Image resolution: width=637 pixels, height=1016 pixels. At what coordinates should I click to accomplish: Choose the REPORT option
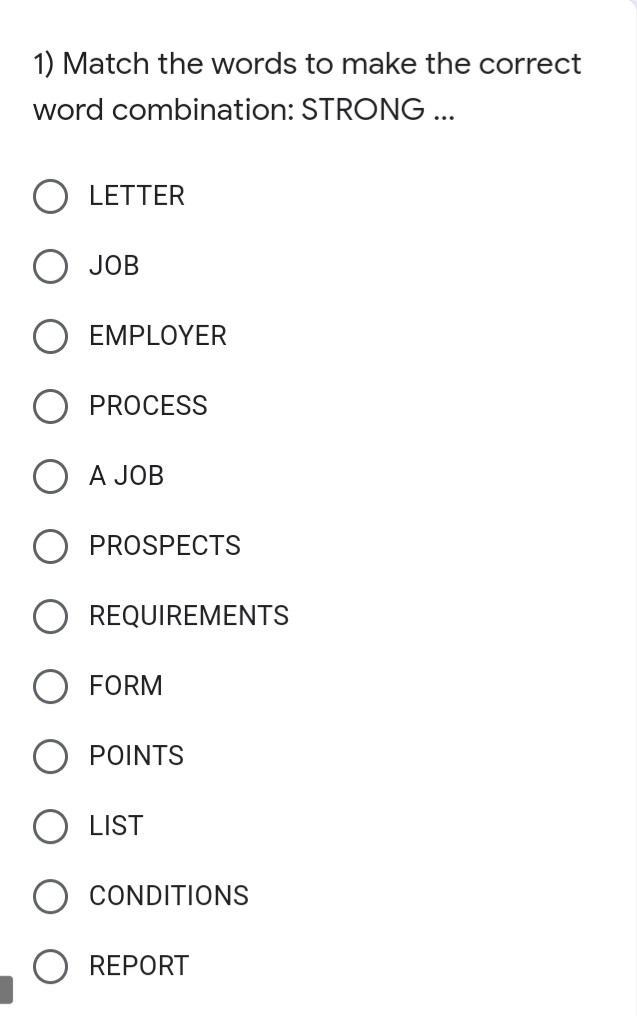51,966
